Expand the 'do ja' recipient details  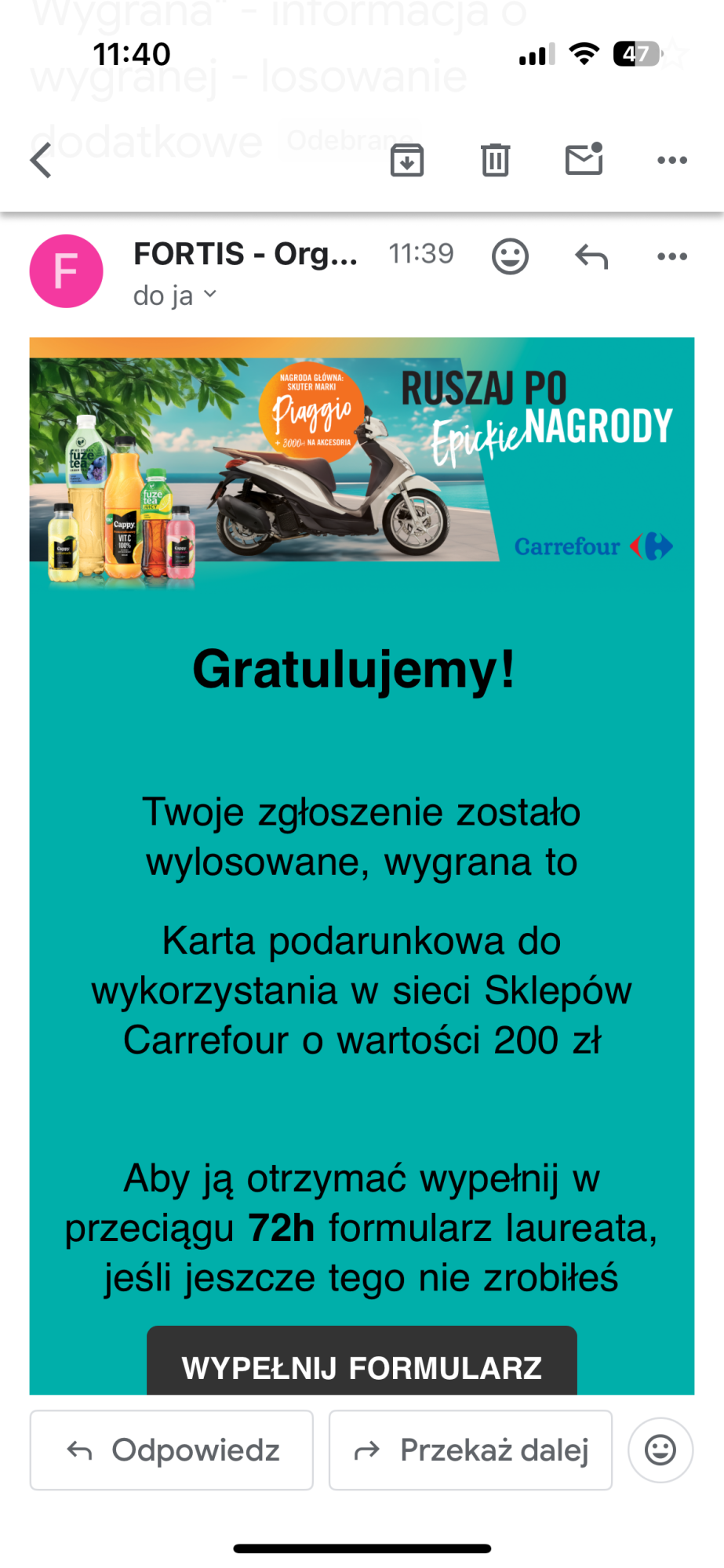pos(174,296)
